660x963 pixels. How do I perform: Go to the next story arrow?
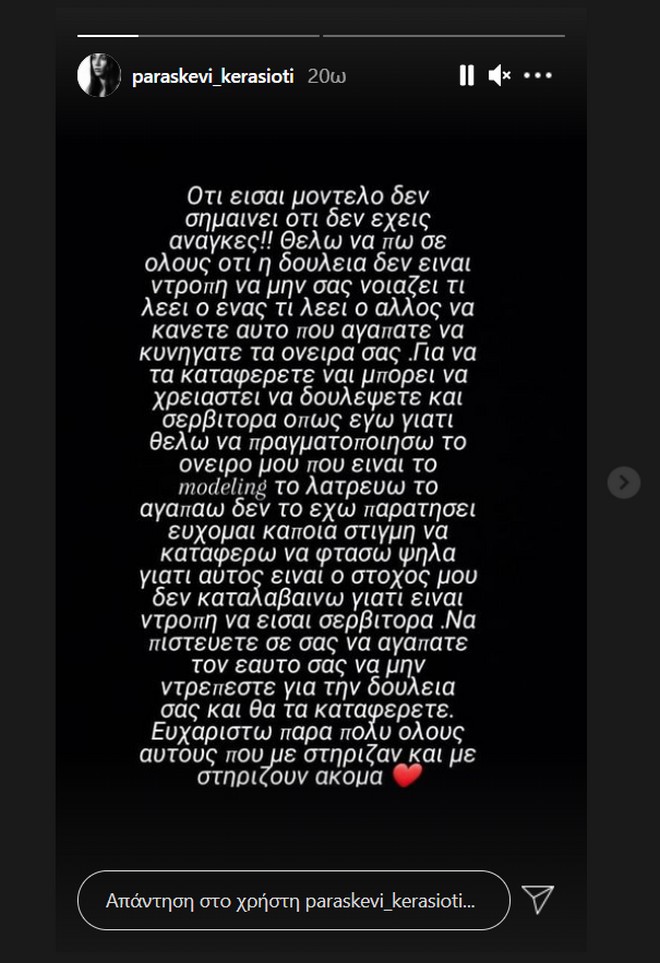click(623, 483)
